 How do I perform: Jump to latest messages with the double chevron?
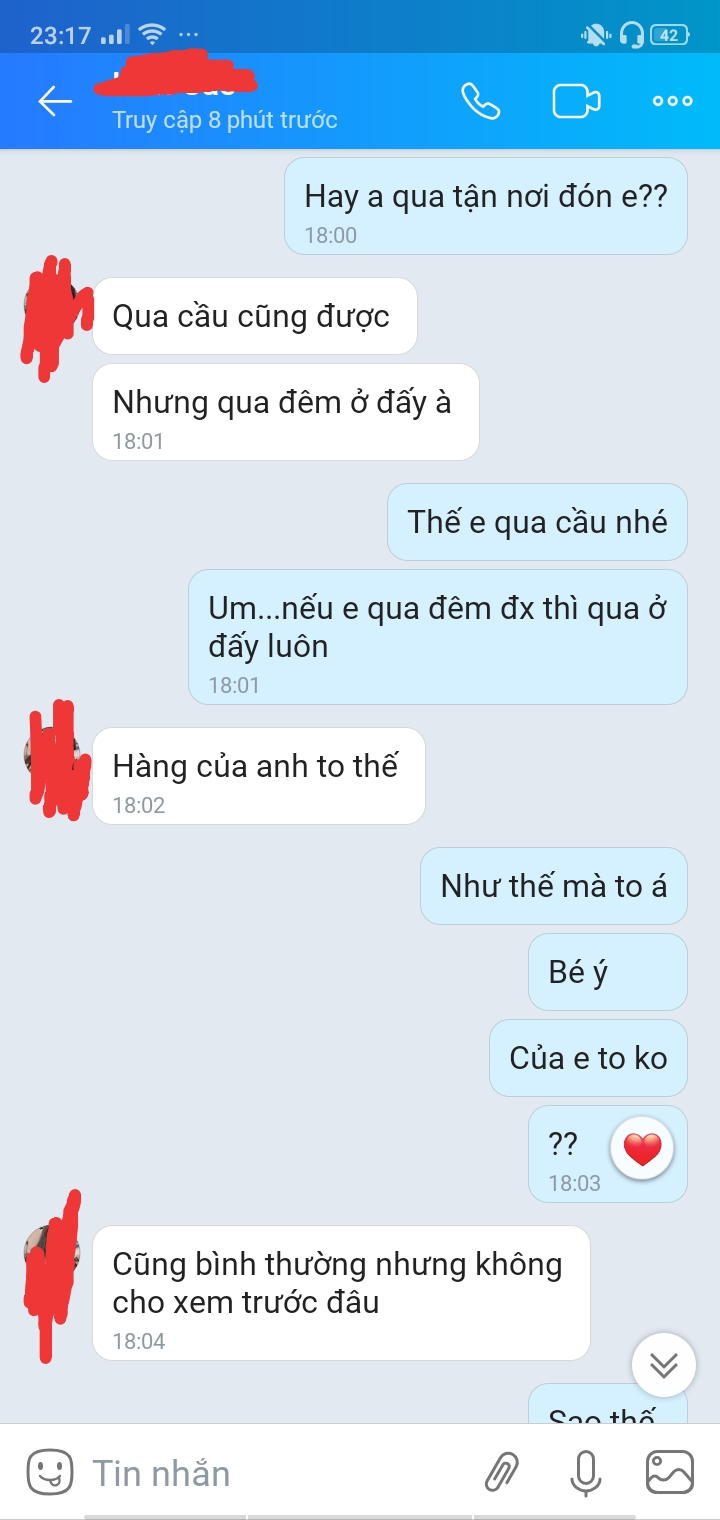coord(664,1364)
